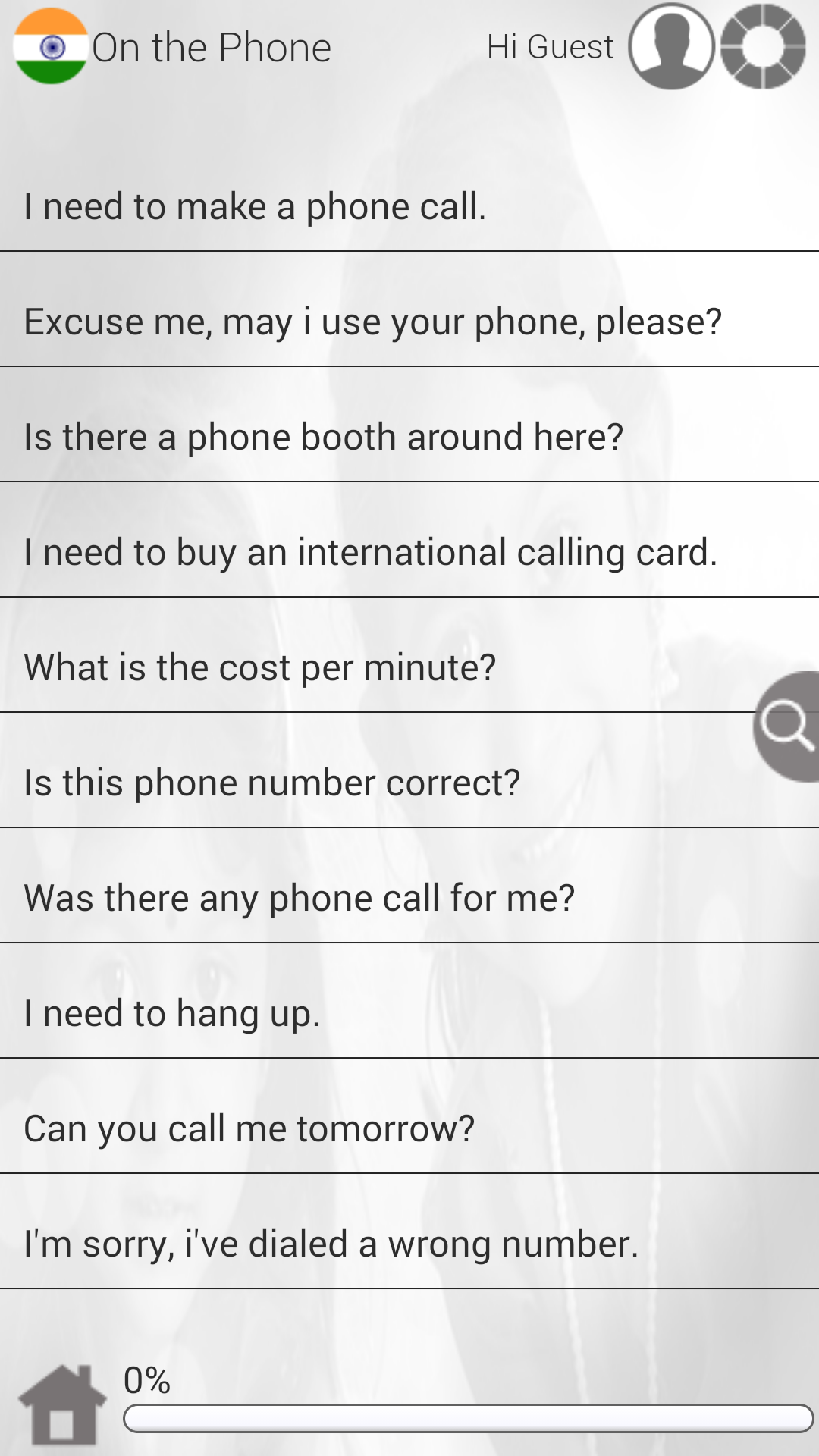
Task: Click 'I'm sorry, i've dialed a wrong number.'
Action: (x=331, y=1242)
